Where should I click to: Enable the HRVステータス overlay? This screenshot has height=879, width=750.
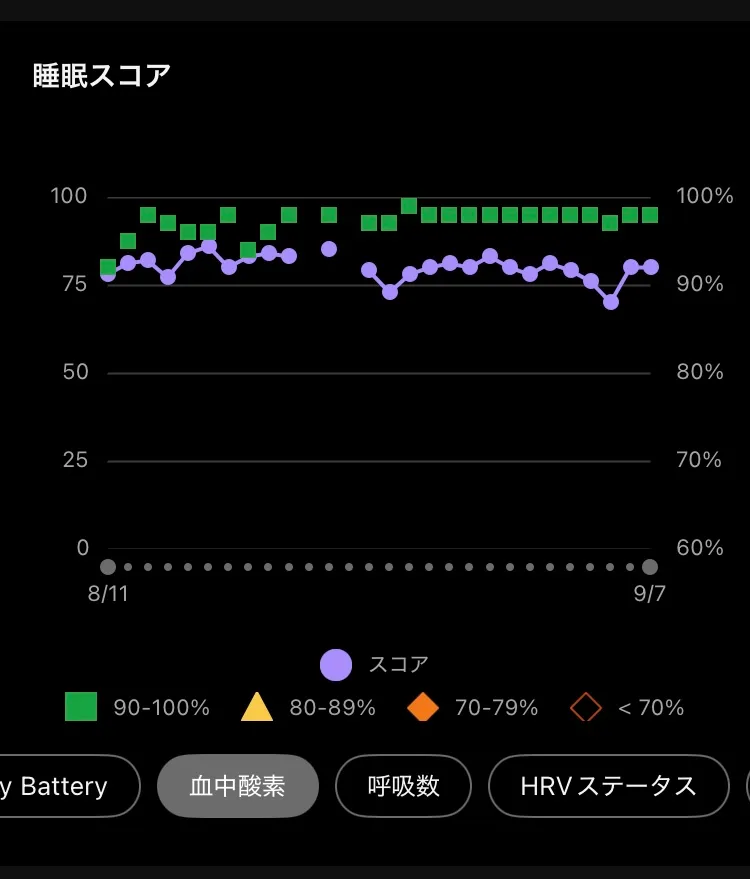tap(608, 786)
